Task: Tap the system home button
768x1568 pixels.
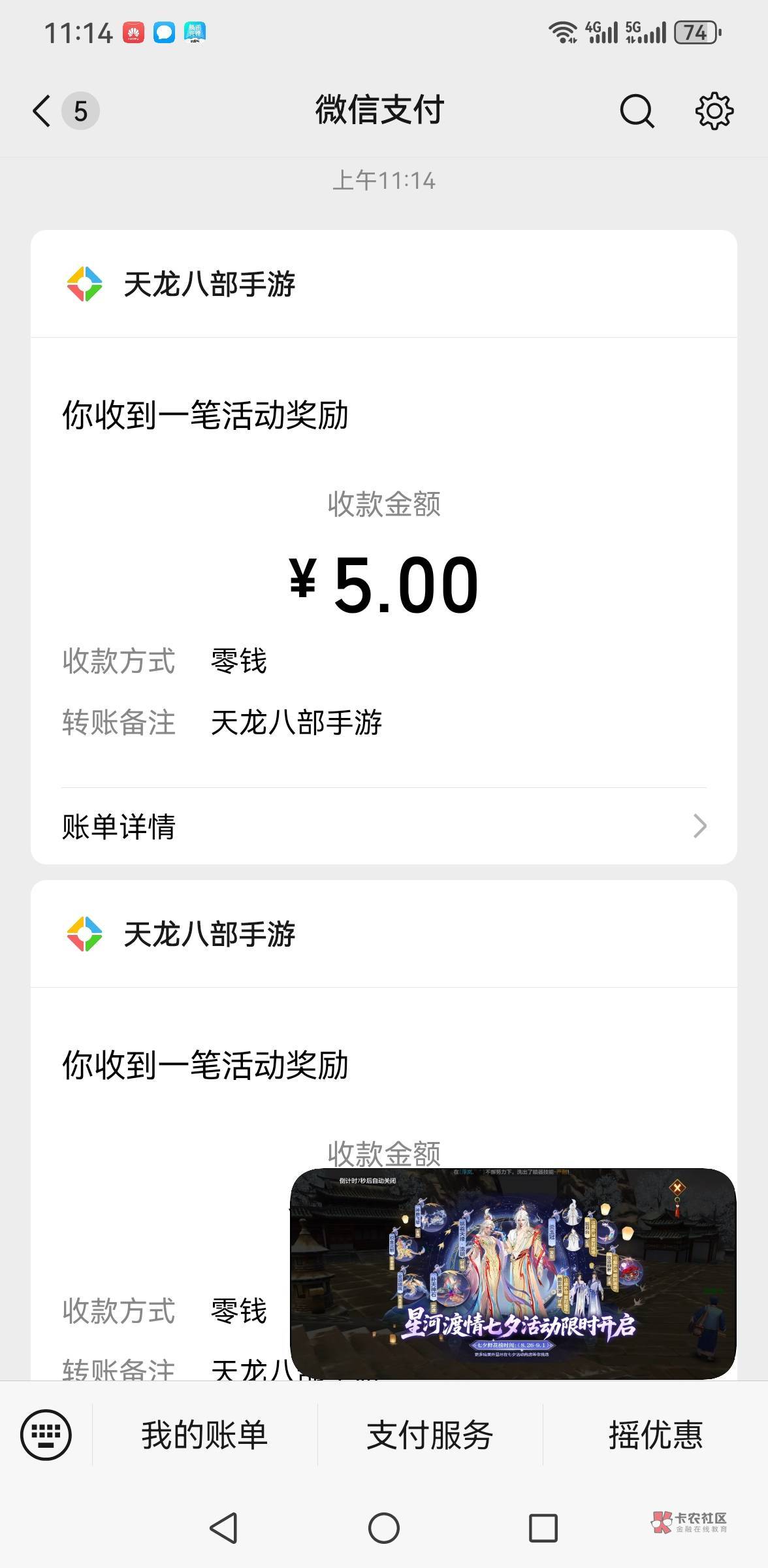Action: pyautogui.click(x=384, y=1528)
